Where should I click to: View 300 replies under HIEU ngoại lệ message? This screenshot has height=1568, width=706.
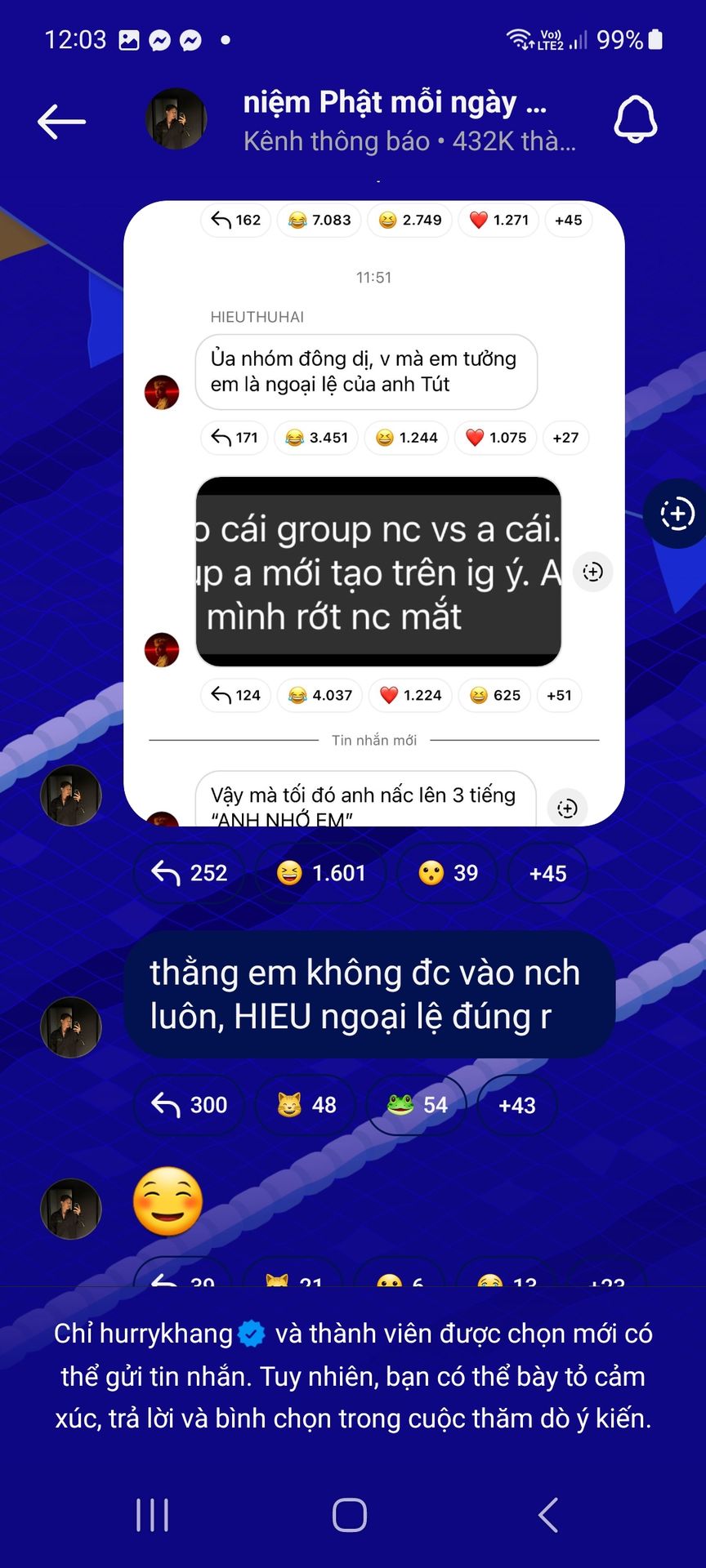pos(190,1105)
